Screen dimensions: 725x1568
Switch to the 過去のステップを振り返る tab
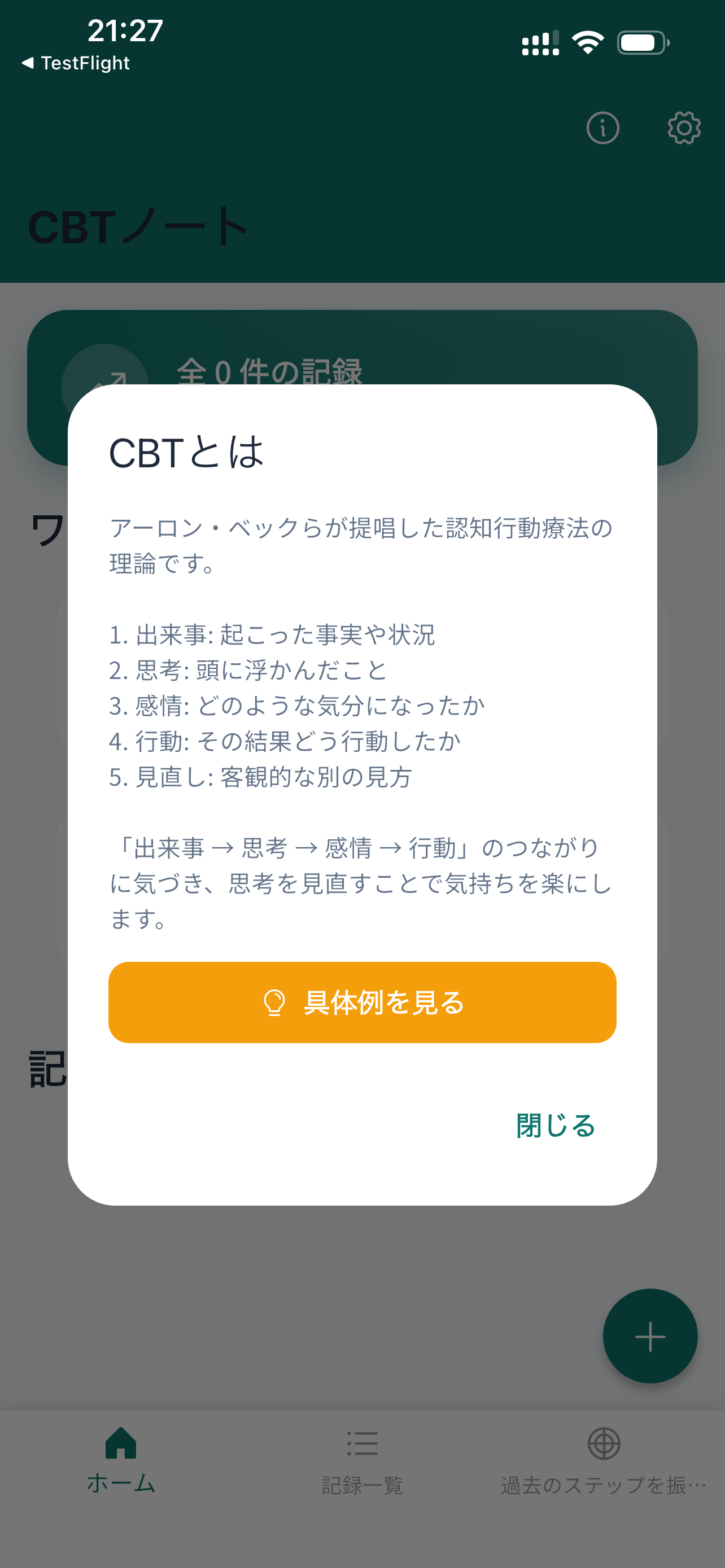[x=605, y=1467]
